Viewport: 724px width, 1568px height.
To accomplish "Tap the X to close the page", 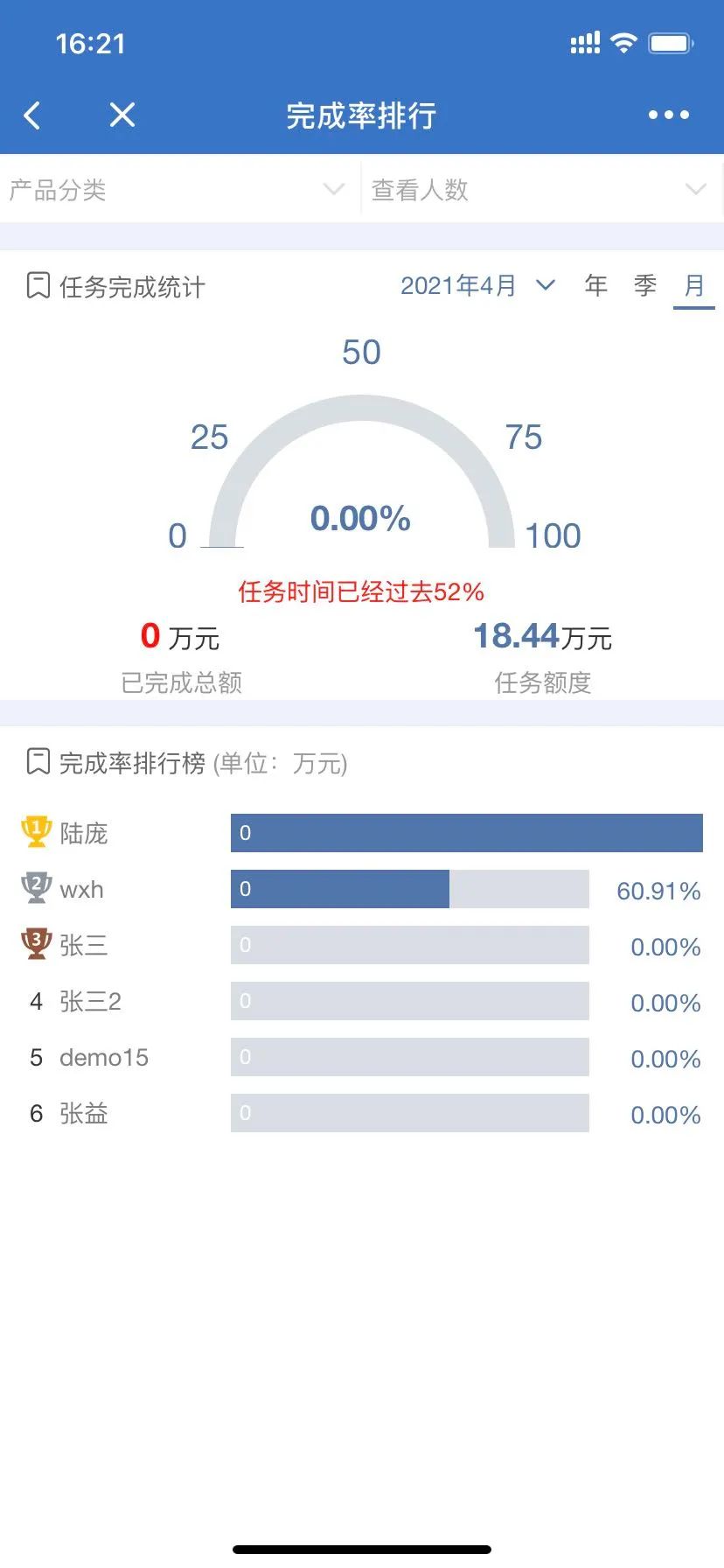I will pyautogui.click(x=122, y=115).
